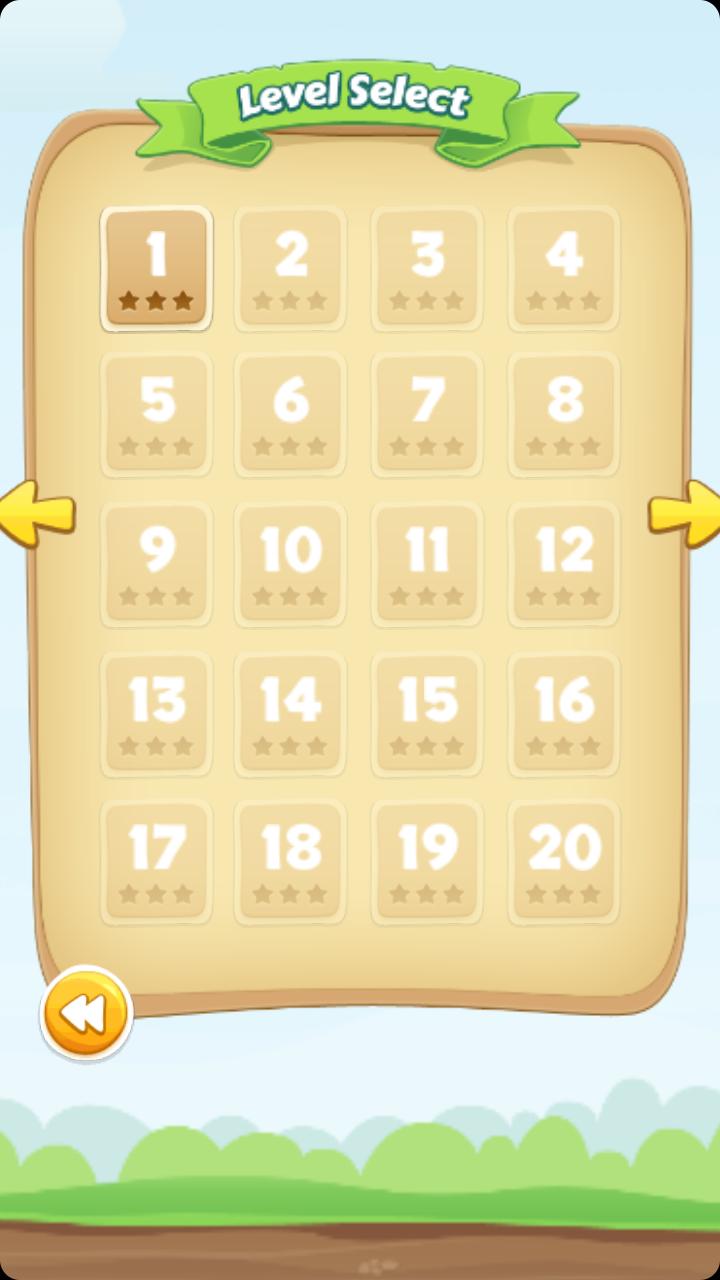The image size is (720, 1280).
Task: Select level 2 tile
Action: coord(290,268)
